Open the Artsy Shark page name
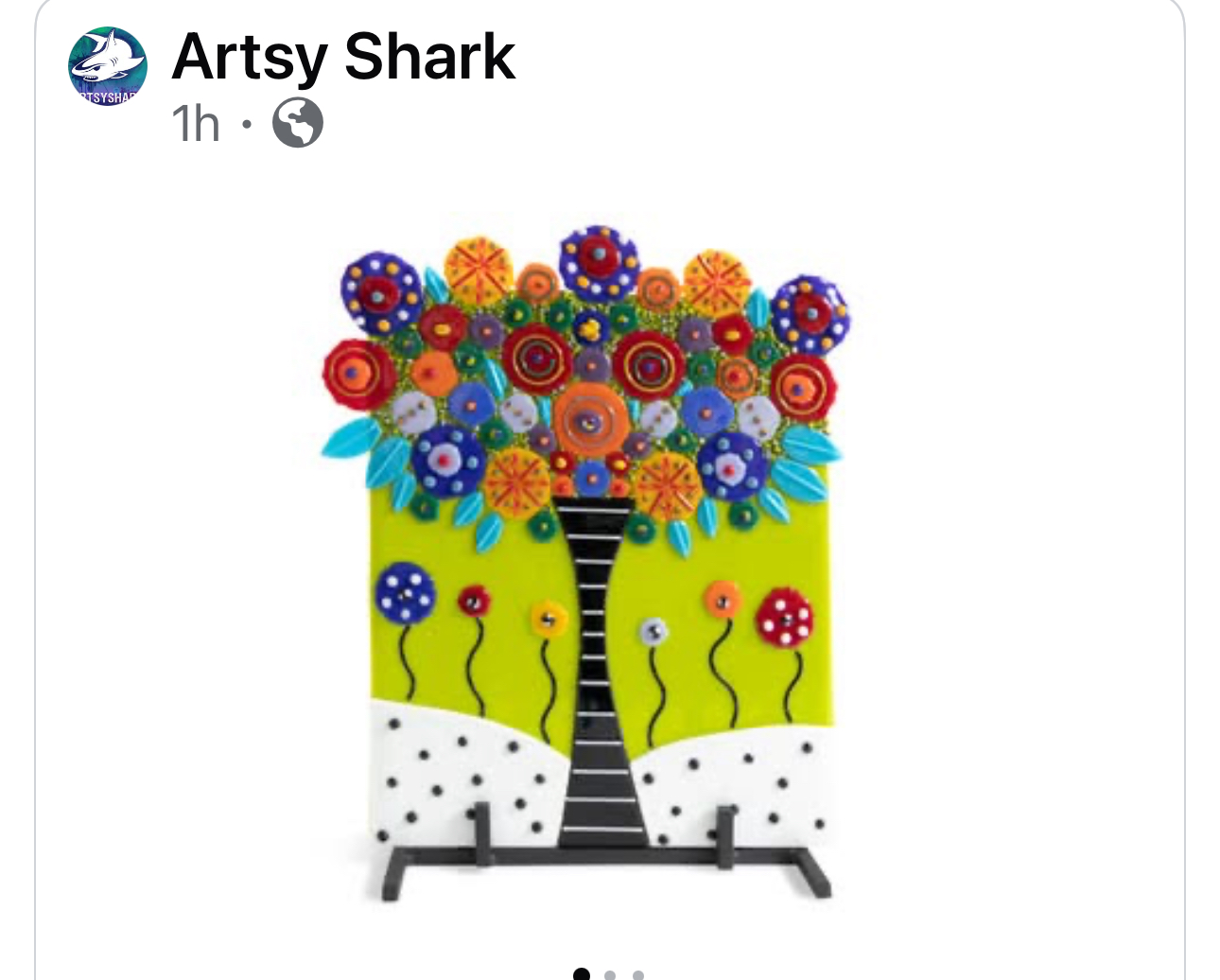Image resolution: width=1220 pixels, height=980 pixels. tap(343, 57)
